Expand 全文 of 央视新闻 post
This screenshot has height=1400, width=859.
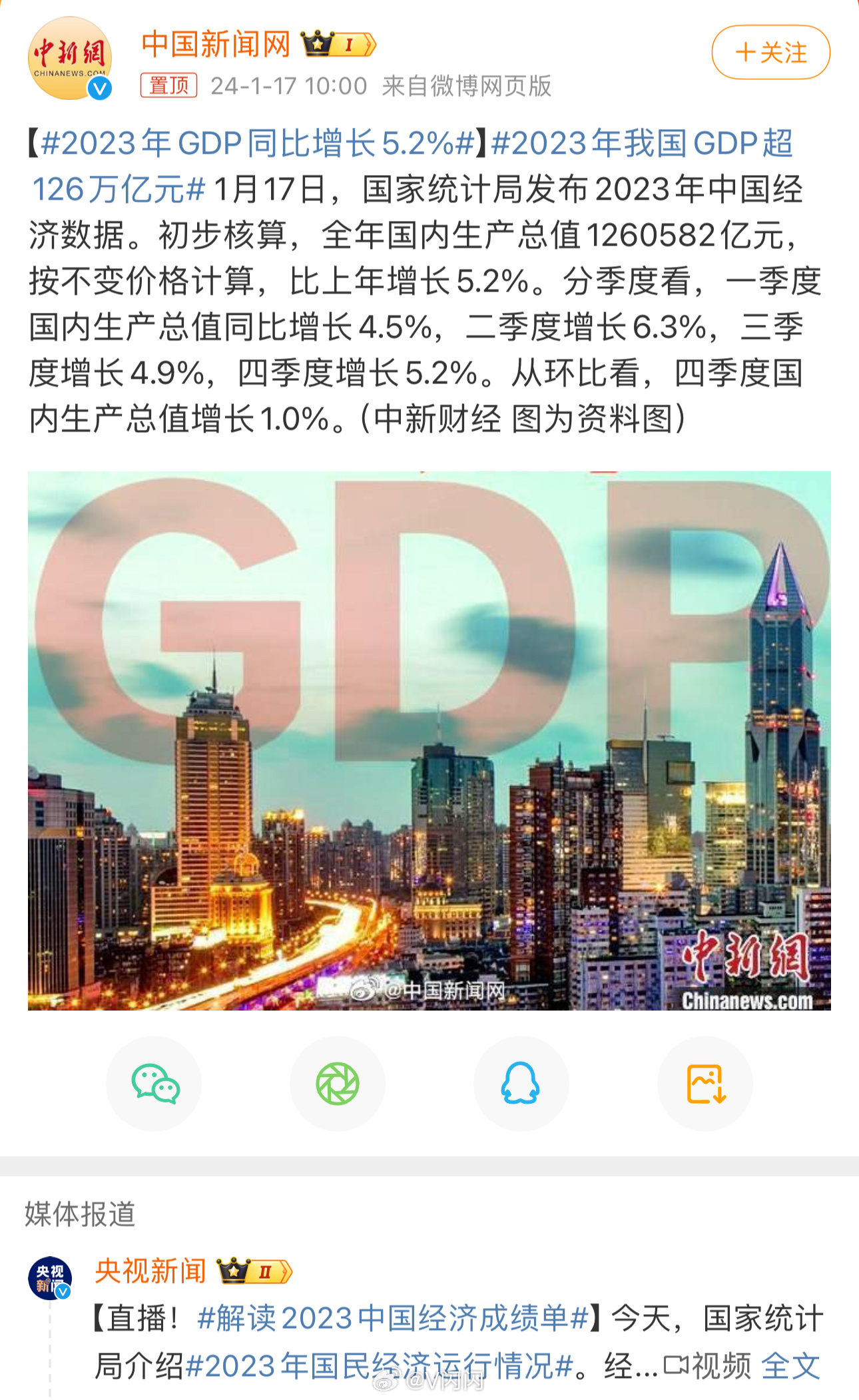(x=790, y=1367)
